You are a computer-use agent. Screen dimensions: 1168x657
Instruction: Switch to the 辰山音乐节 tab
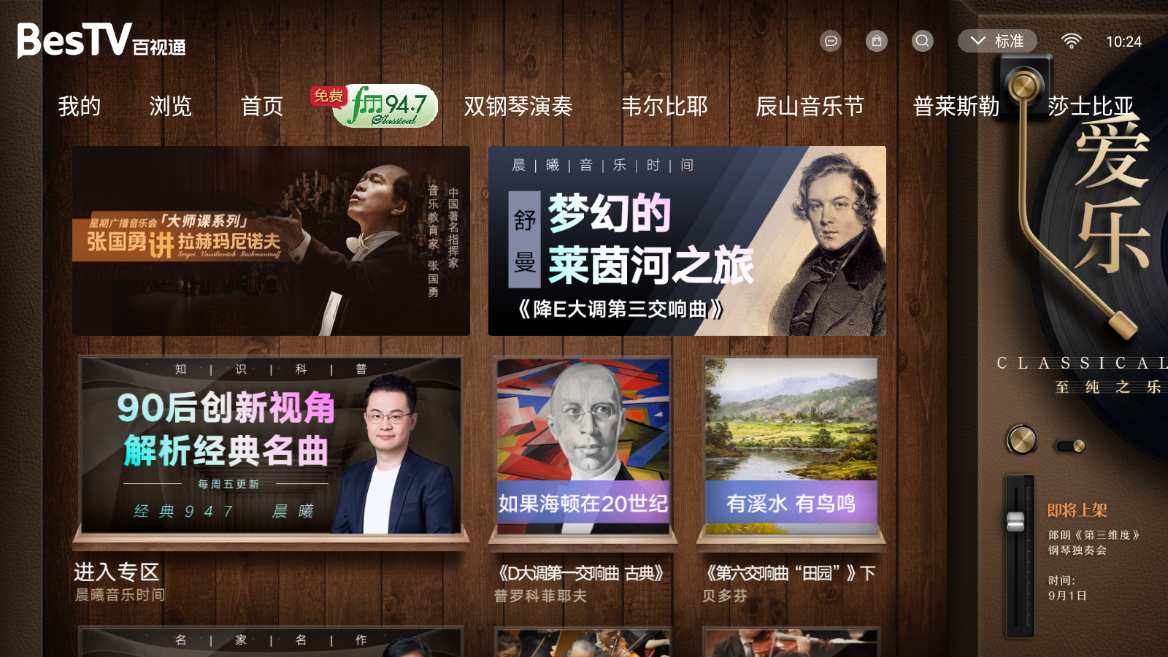[809, 106]
